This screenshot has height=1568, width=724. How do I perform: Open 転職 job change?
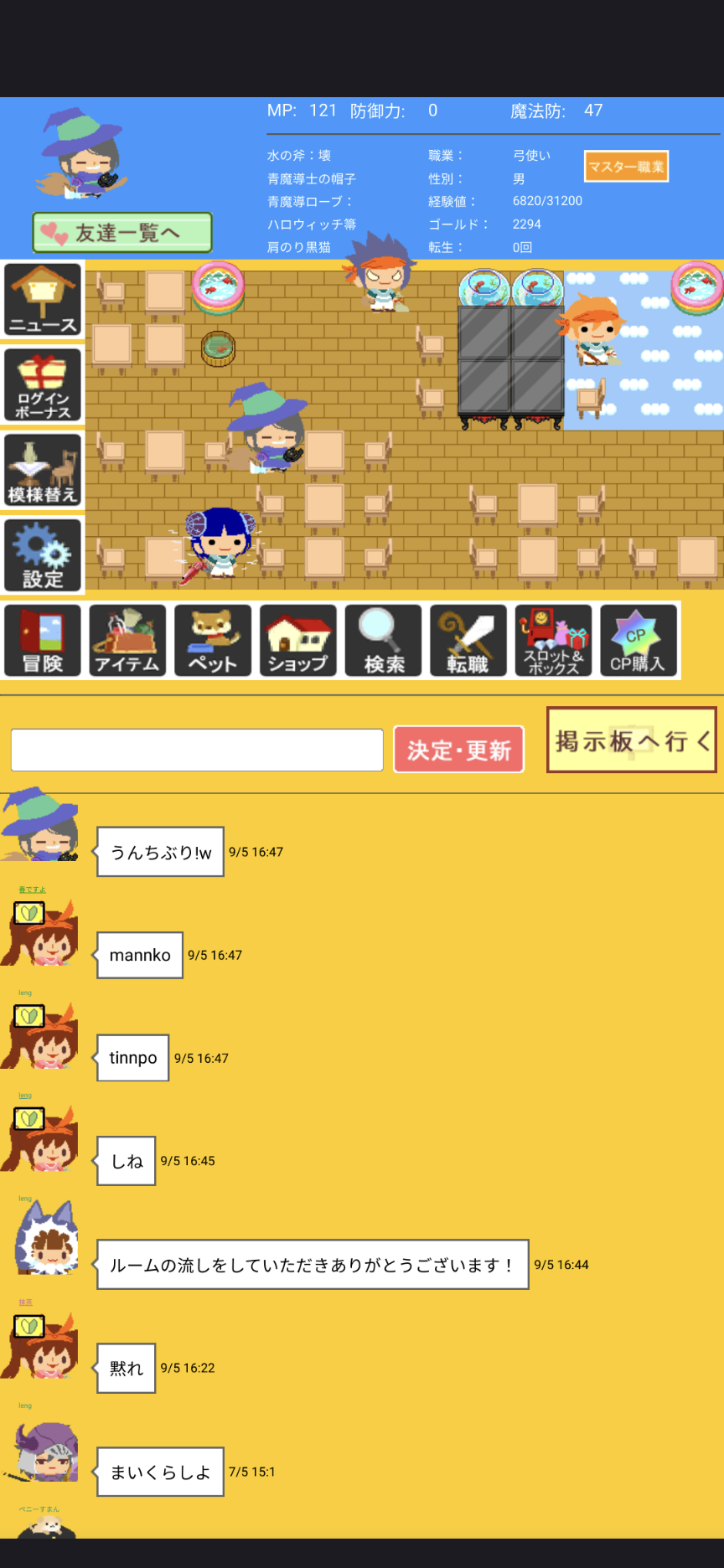468,641
